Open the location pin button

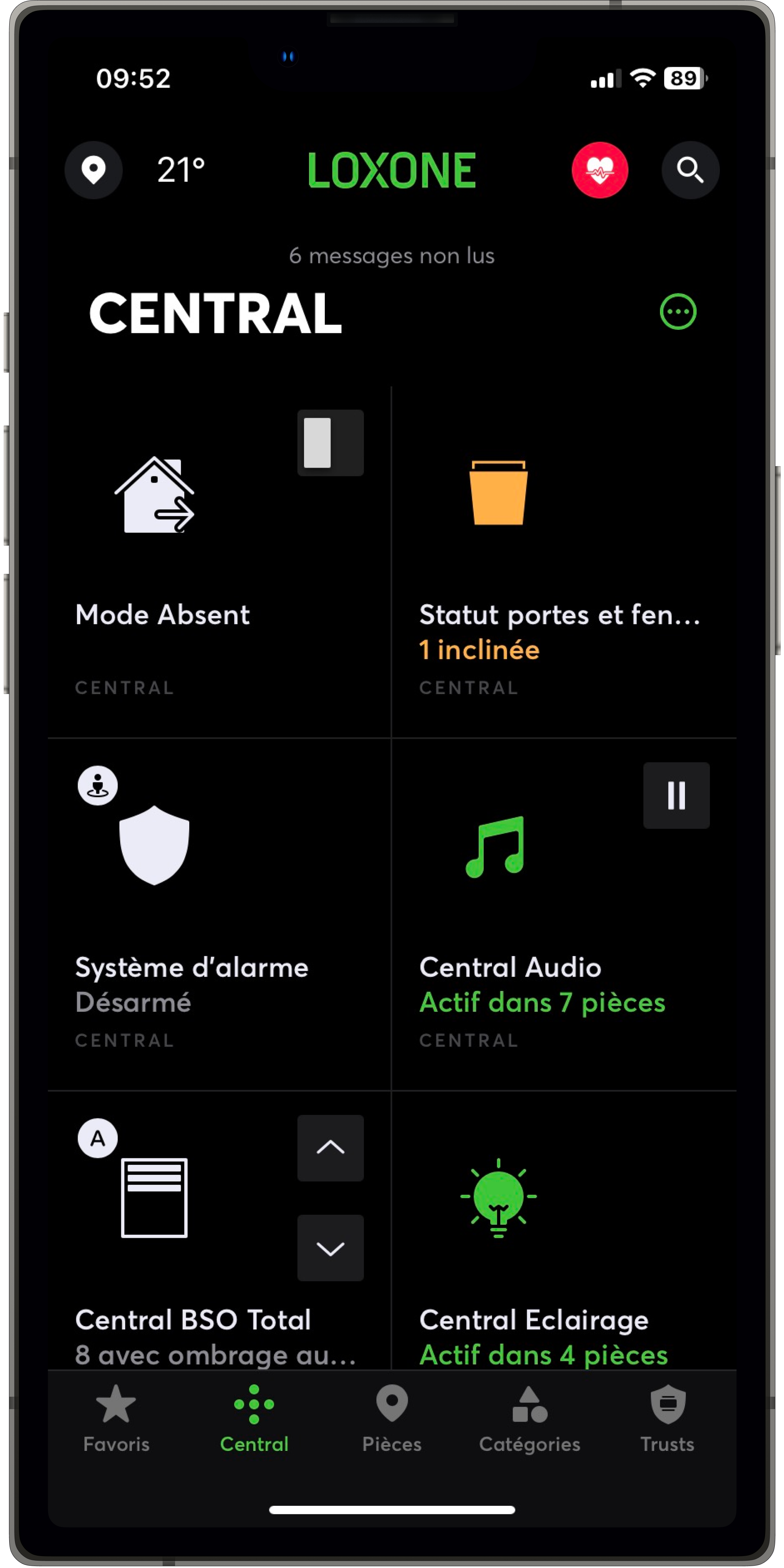point(93,170)
